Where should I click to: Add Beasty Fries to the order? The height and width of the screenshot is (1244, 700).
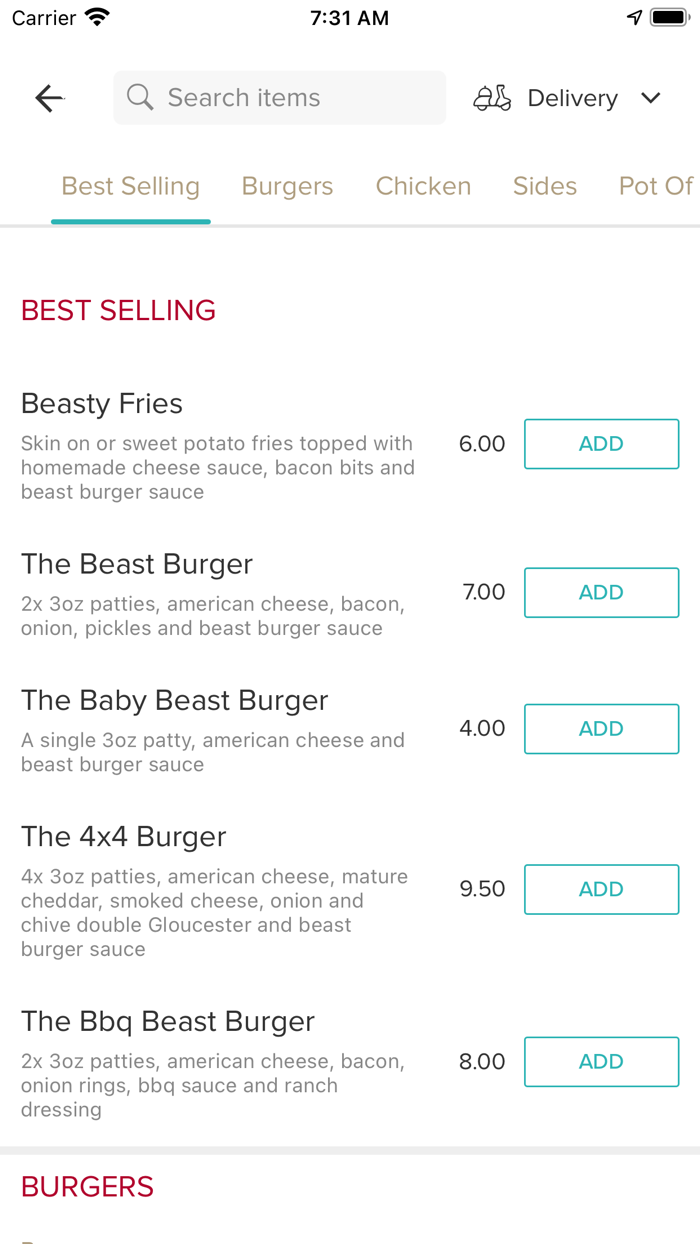601,444
